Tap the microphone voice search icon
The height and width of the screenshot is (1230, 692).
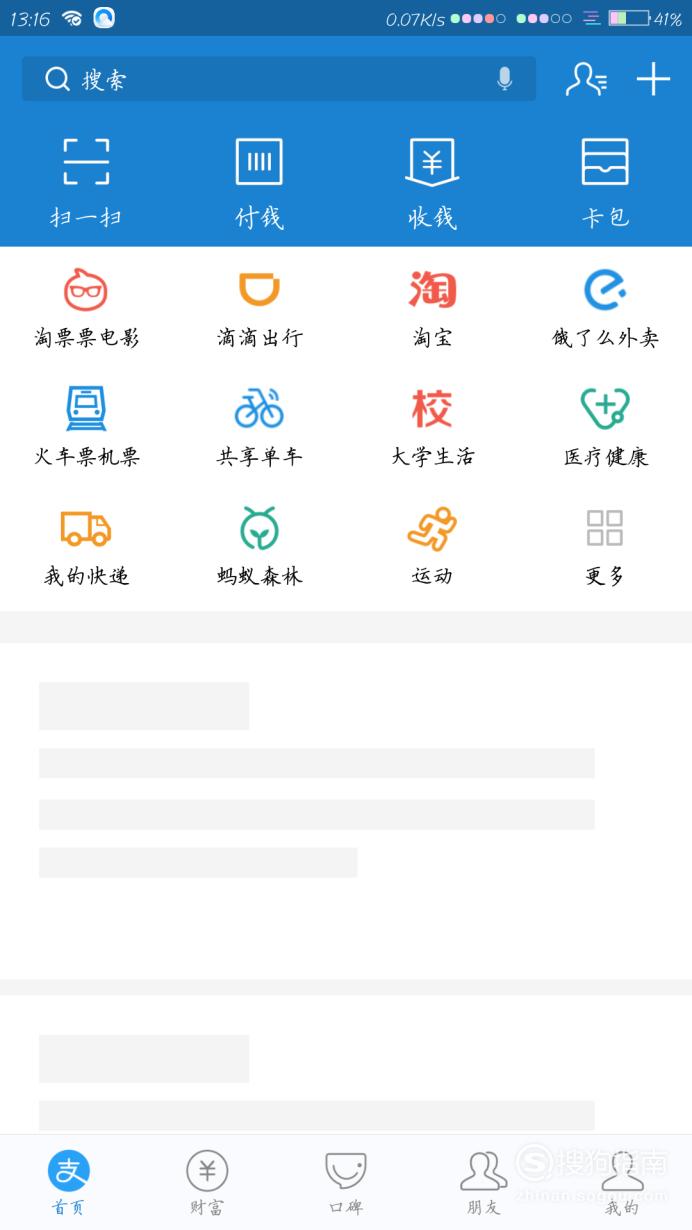coord(505,79)
